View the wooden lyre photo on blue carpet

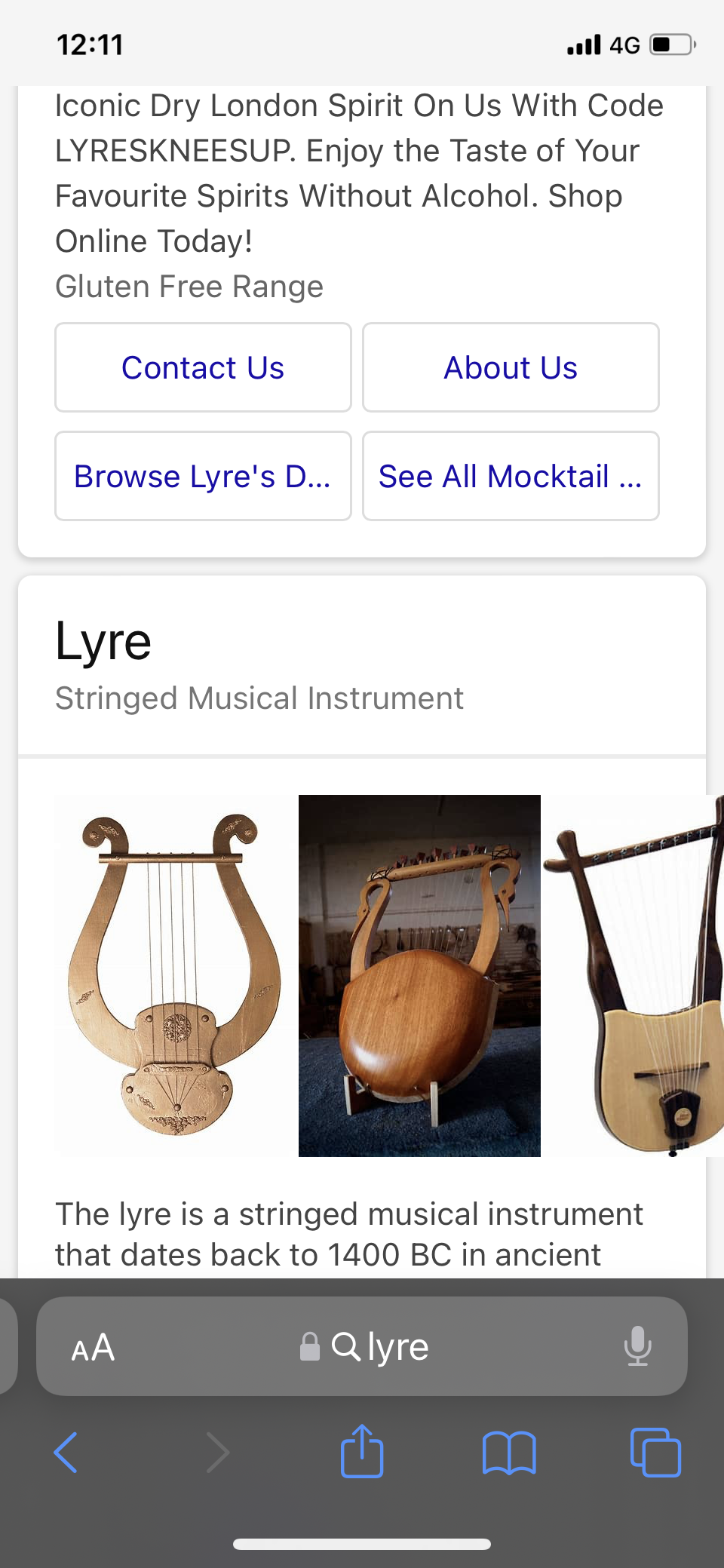pyautogui.click(x=419, y=975)
